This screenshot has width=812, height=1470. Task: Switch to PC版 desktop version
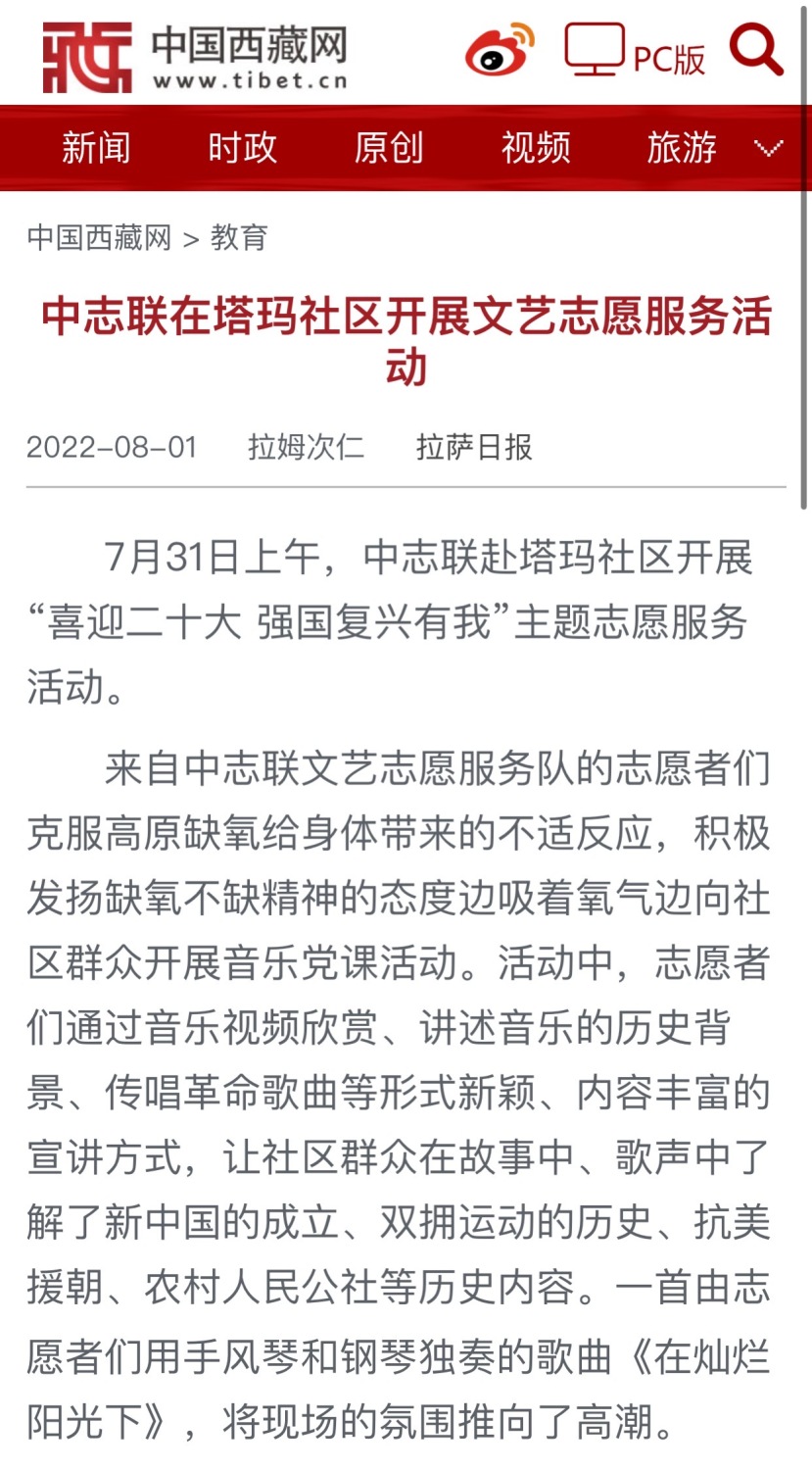pyautogui.click(x=635, y=51)
